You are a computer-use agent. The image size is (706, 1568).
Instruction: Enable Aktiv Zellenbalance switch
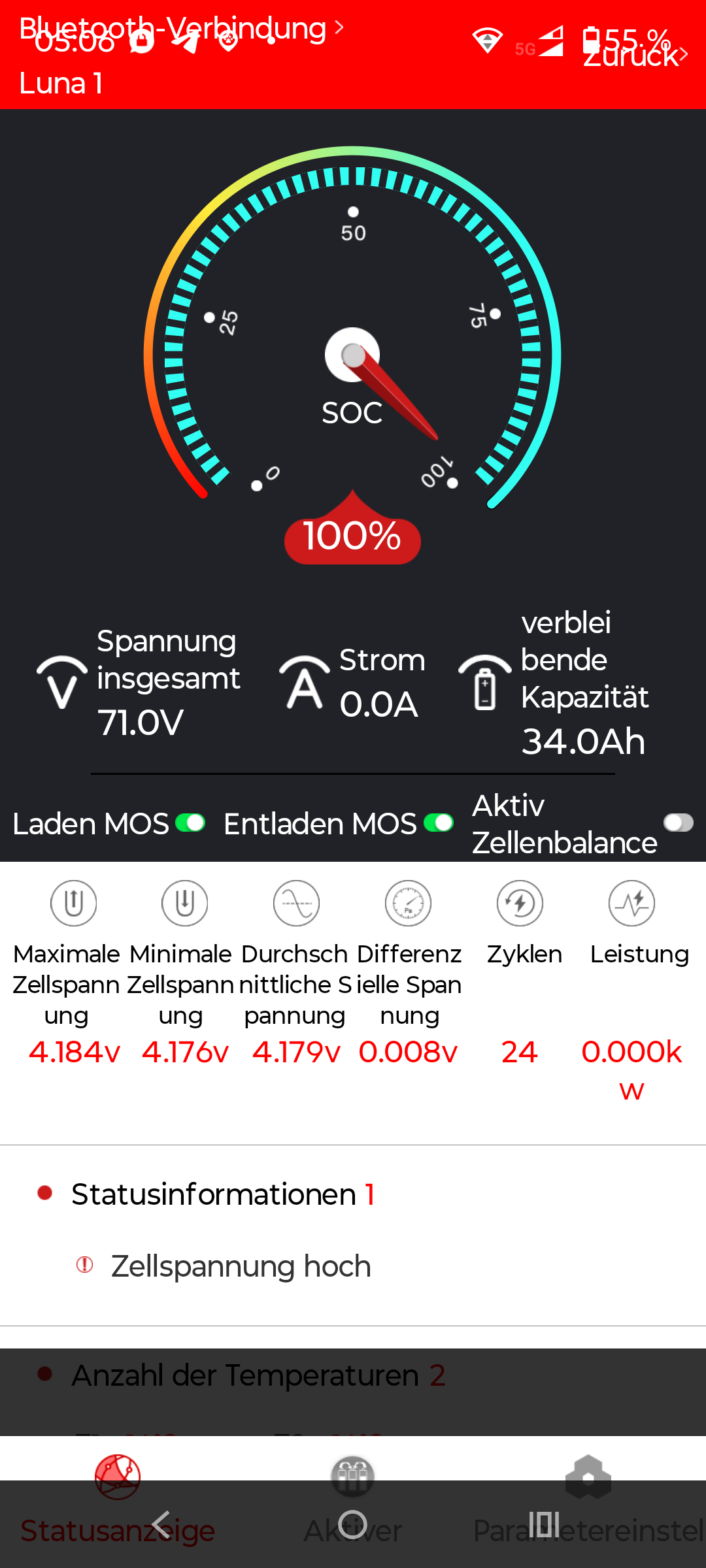click(679, 823)
